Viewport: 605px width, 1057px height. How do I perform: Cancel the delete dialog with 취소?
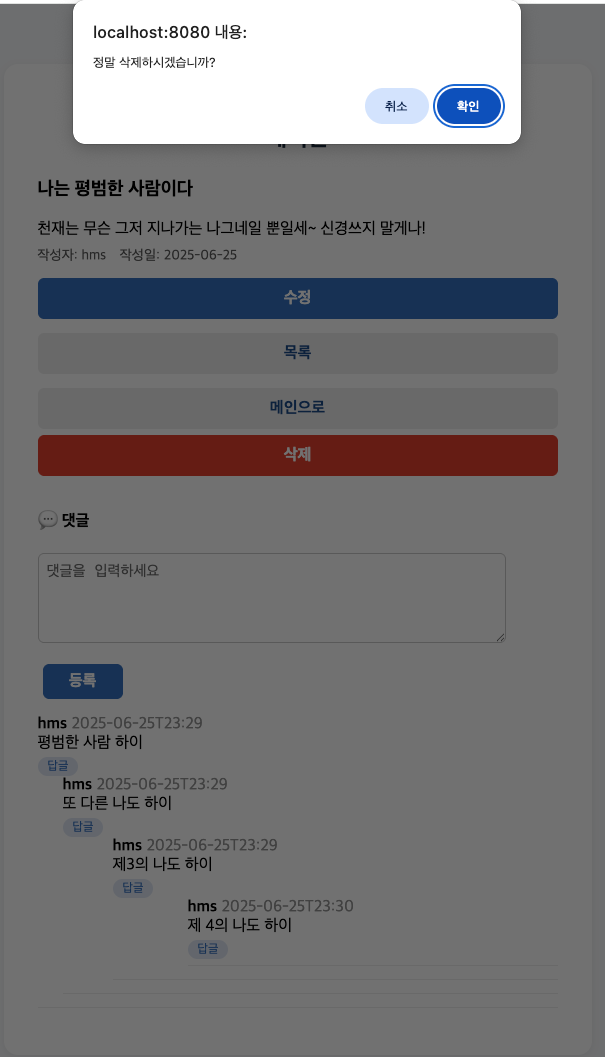[397, 106]
